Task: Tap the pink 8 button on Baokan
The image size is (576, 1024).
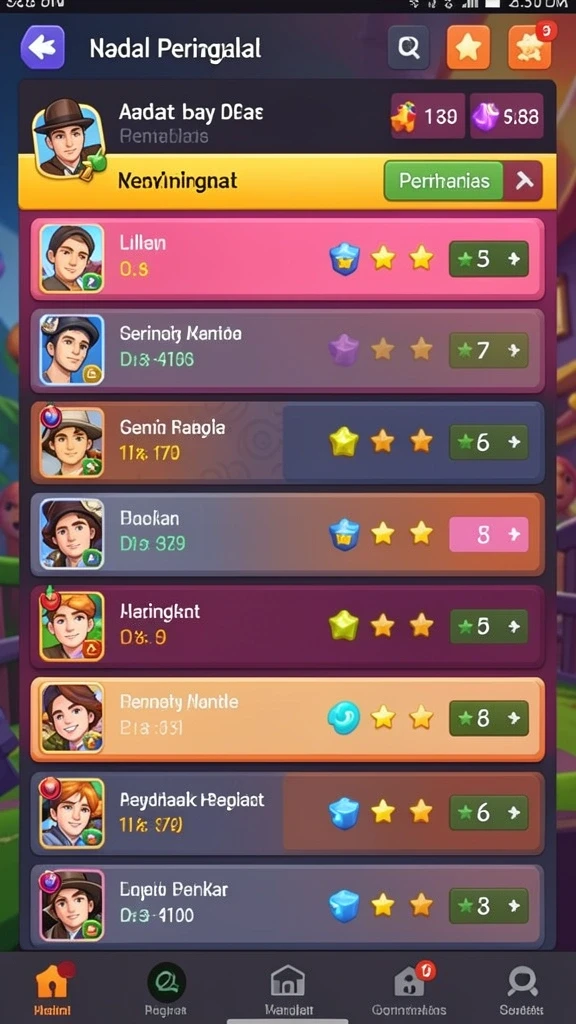Action: [488, 534]
